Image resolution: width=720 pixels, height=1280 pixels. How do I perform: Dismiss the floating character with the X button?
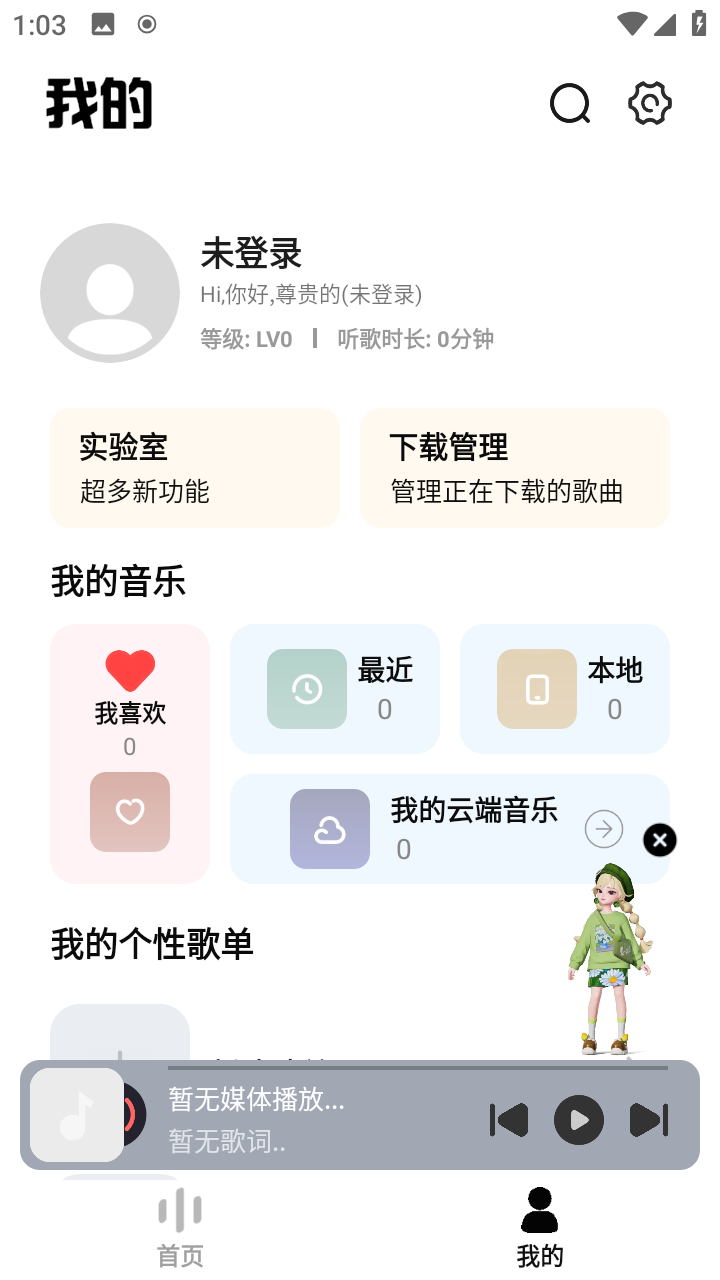[660, 840]
